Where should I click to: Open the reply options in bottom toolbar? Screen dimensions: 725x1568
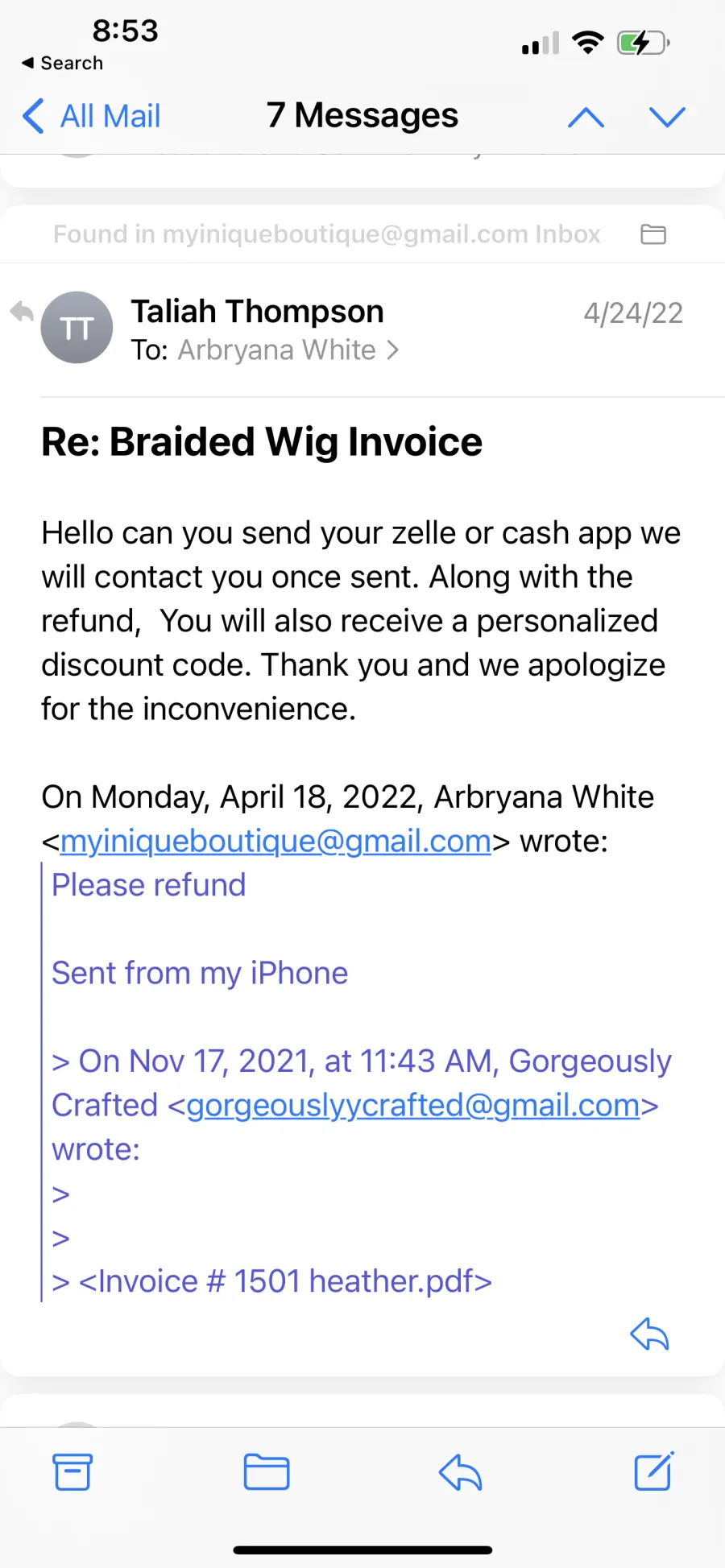460,1472
